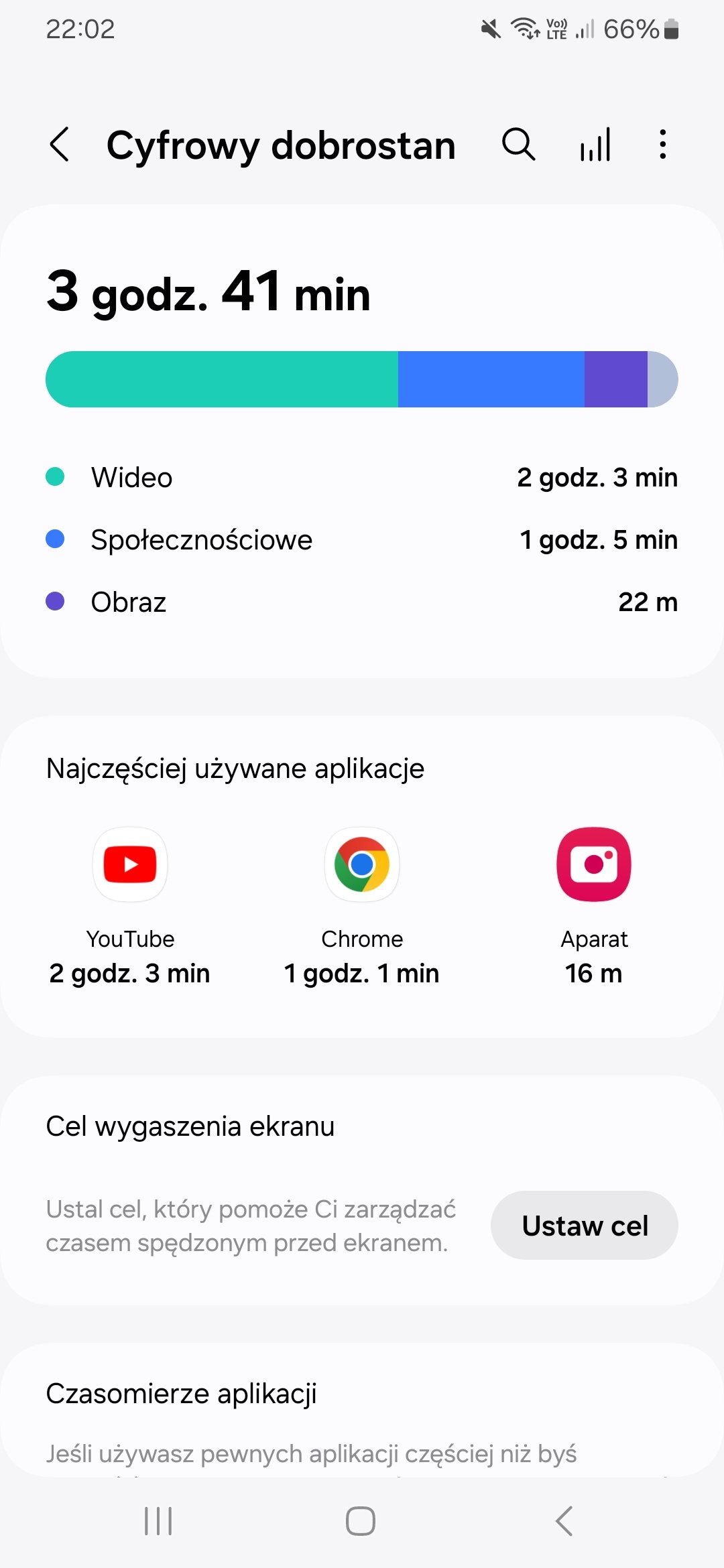724x1568 pixels.
Task: Open the three-dot overflow menu
Action: [x=662, y=144]
